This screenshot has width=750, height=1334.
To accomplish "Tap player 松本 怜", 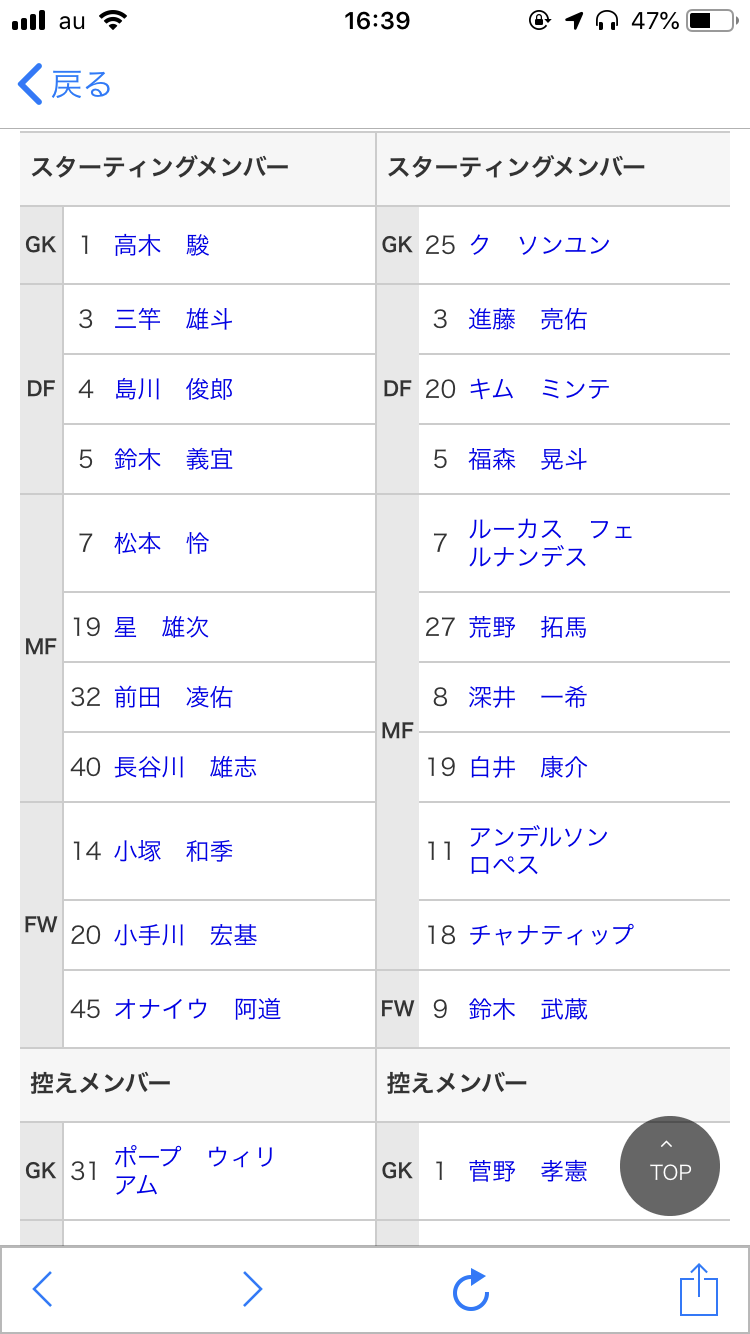I will coord(162,543).
